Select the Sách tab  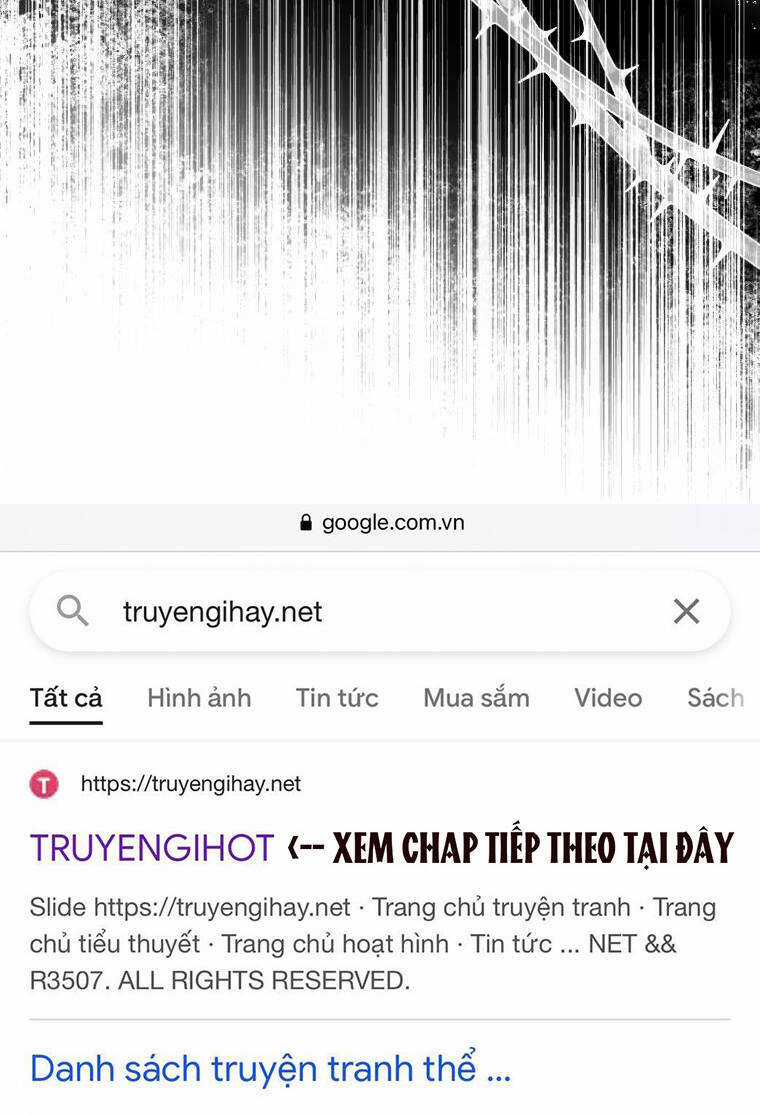click(716, 698)
